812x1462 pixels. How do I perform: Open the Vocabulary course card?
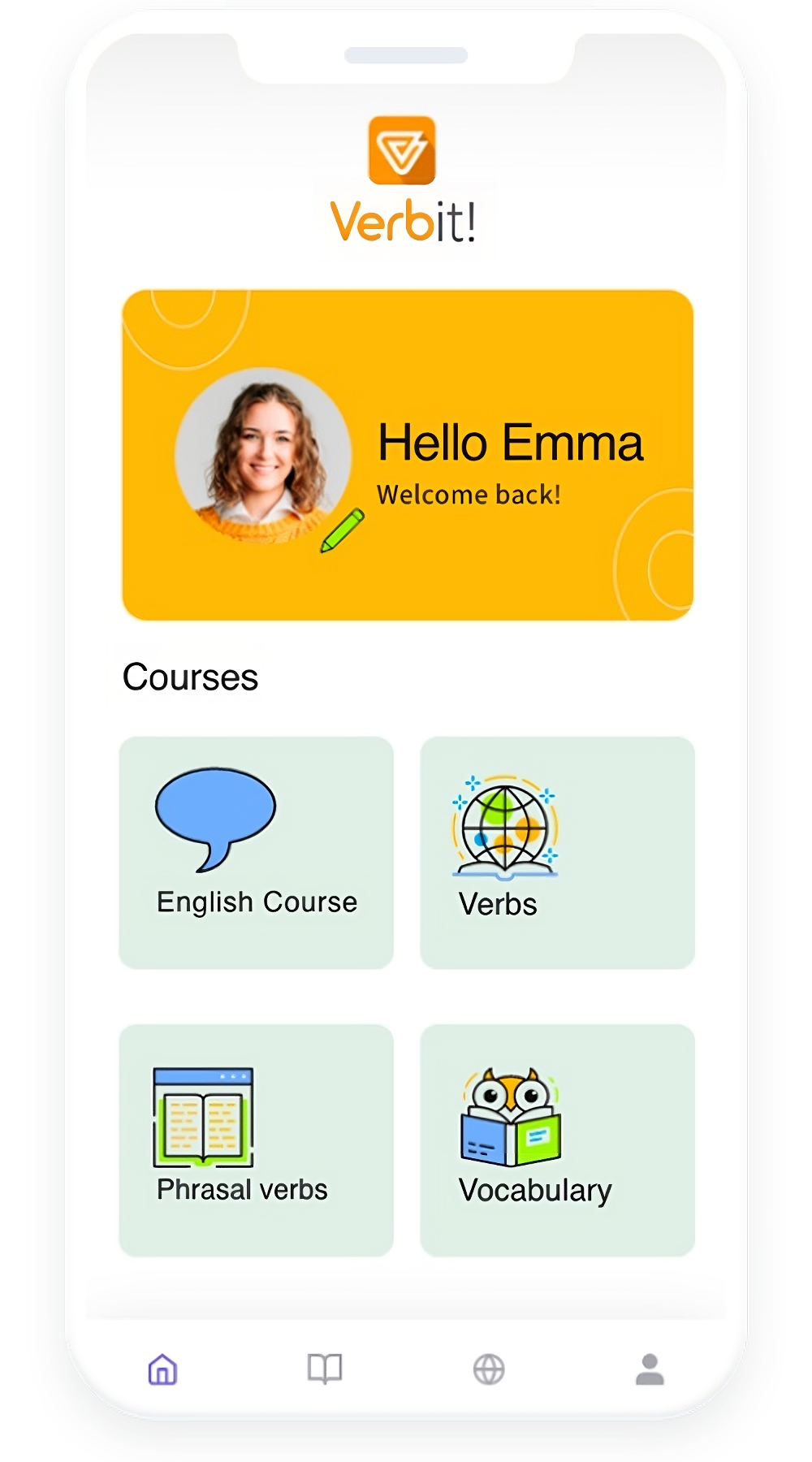pyautogui.click(x=558, y=1141)
